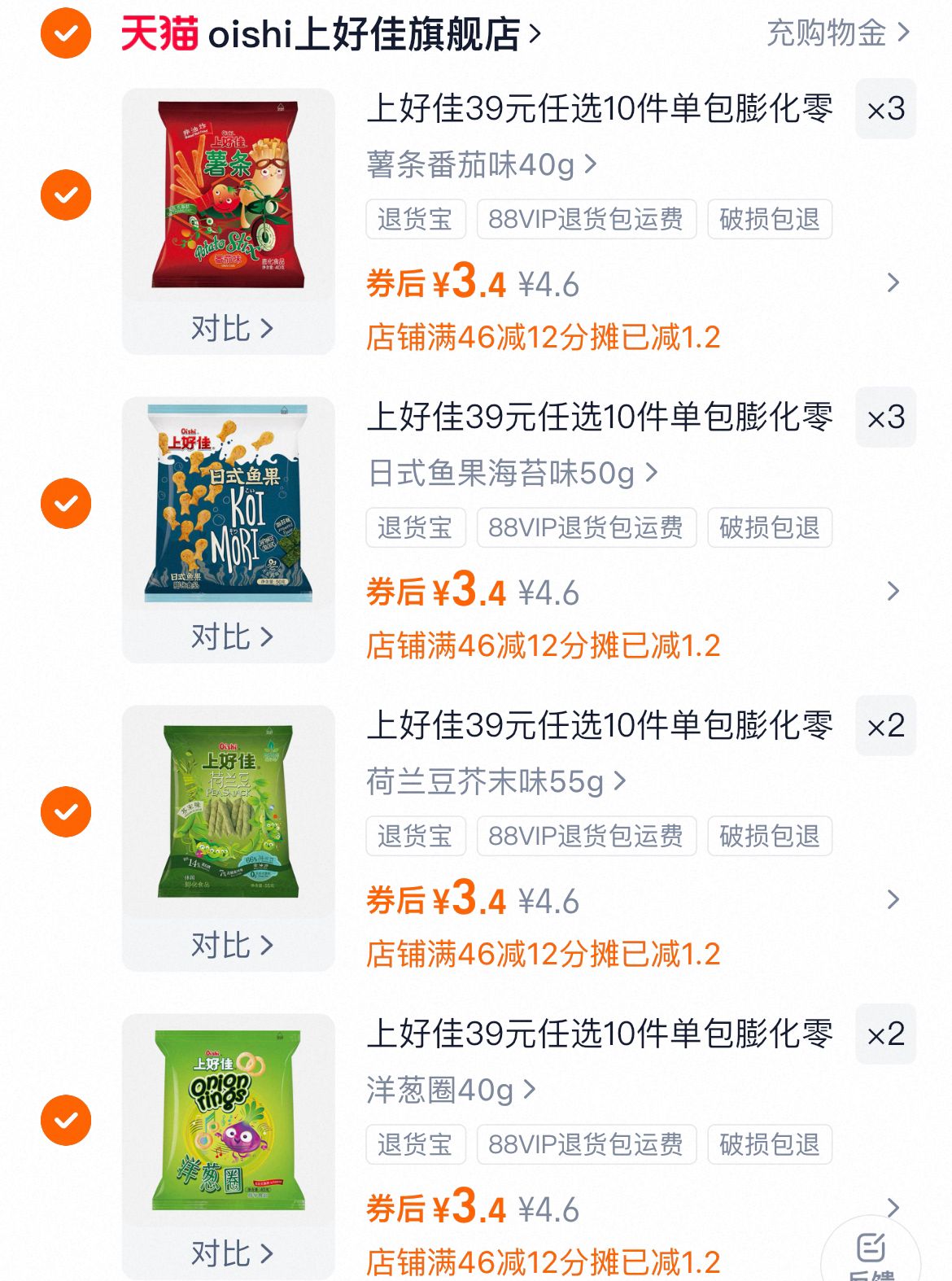Screen dimensions: 952x1281
Task: Open the oishi上好佳旗舰店 store page
Action: [x=374, y=34]
